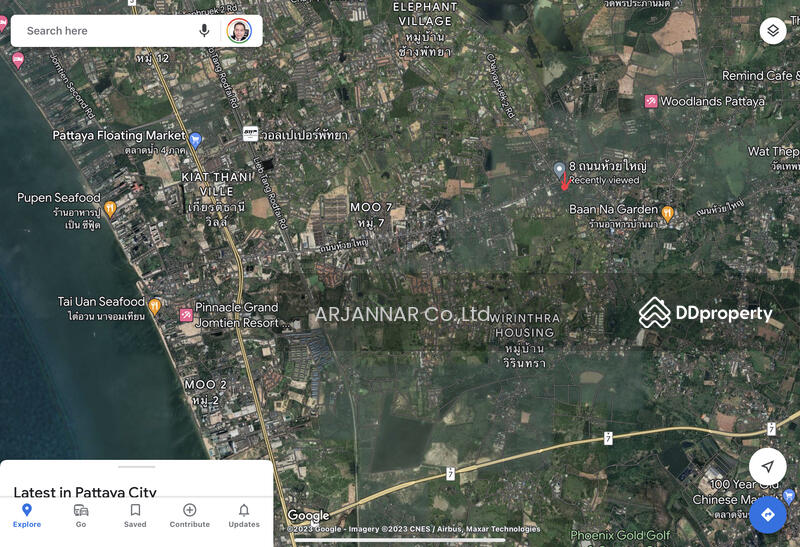
Task: Center map on my location
Action: click(x=767, y=467)
